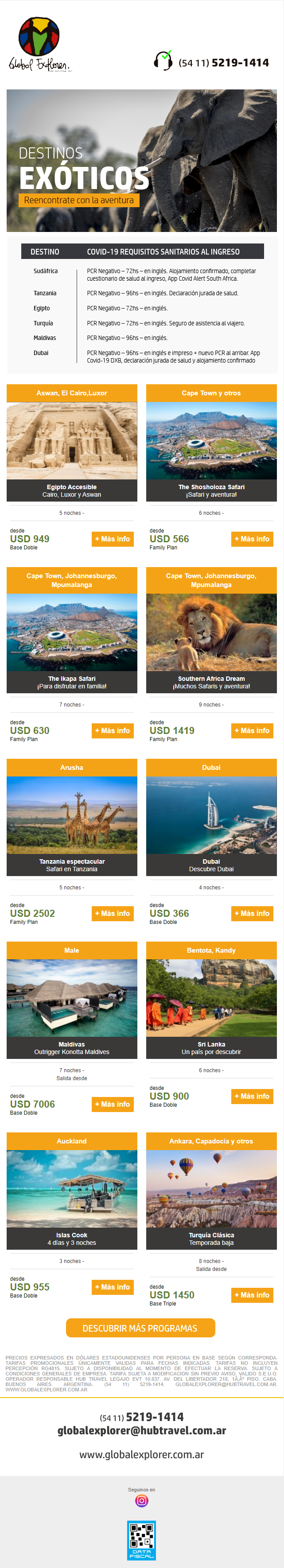Email globalexplorer@hubtravel.com.ar
284x1568 pixels.
coord(141,1430)
